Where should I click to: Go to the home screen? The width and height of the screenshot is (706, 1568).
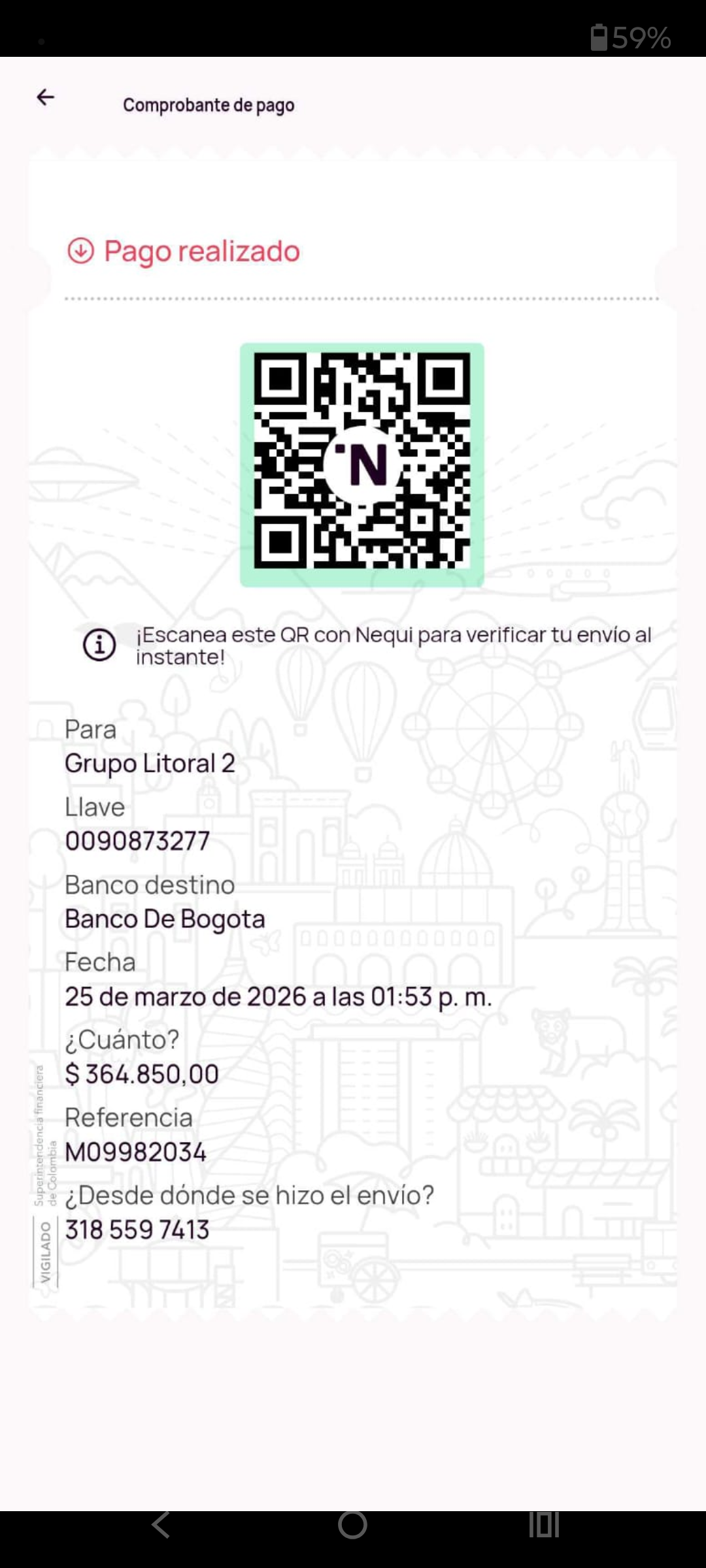tap(352, 1525)
